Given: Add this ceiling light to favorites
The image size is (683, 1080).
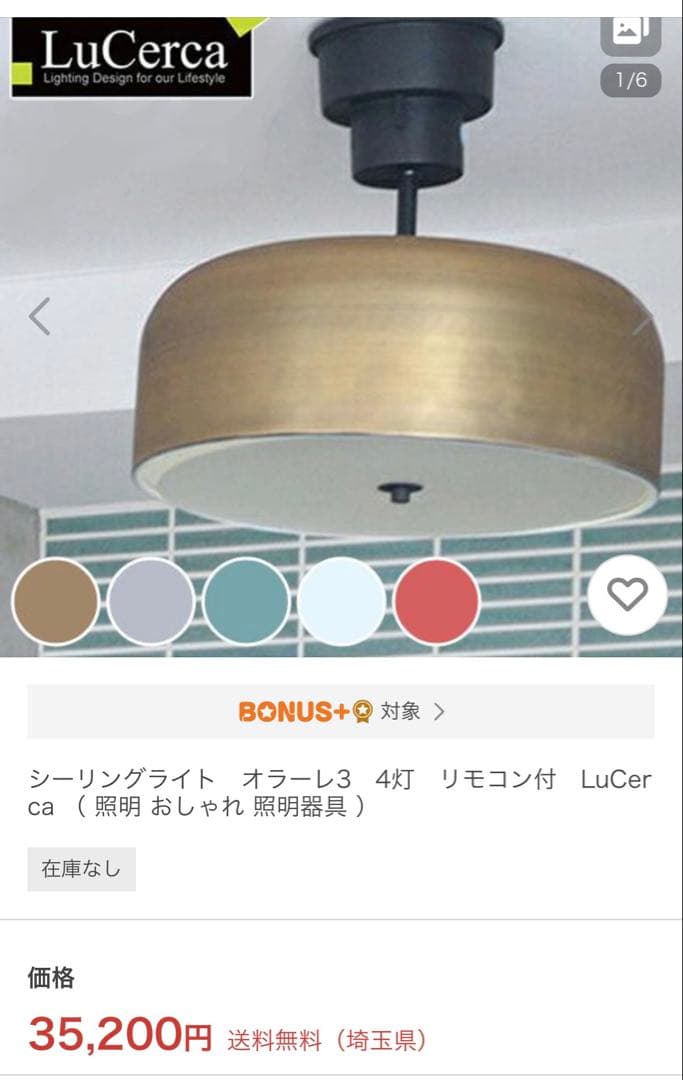Looking at the screenshot, I should pyautogui.click(x=627, y=595).
